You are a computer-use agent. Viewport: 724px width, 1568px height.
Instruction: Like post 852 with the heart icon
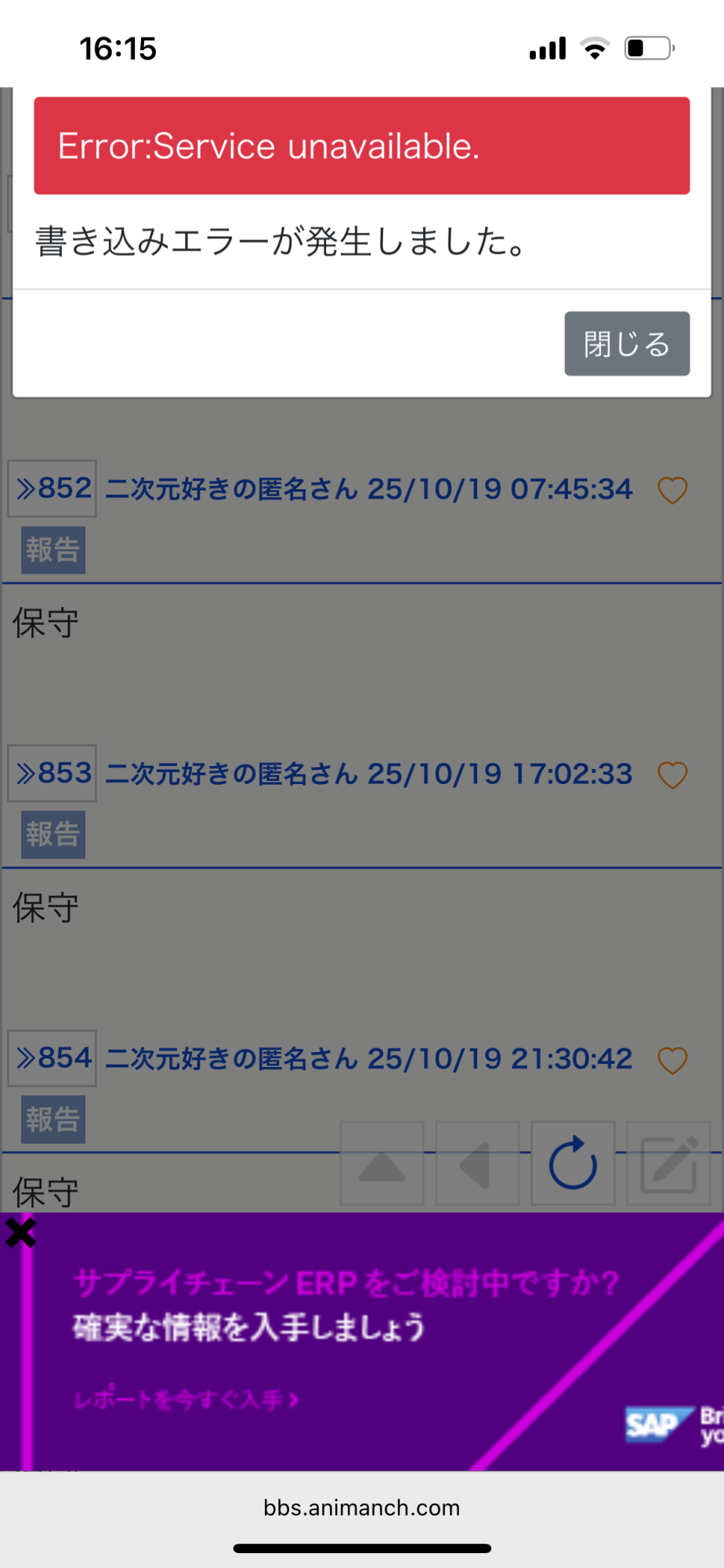672,491
